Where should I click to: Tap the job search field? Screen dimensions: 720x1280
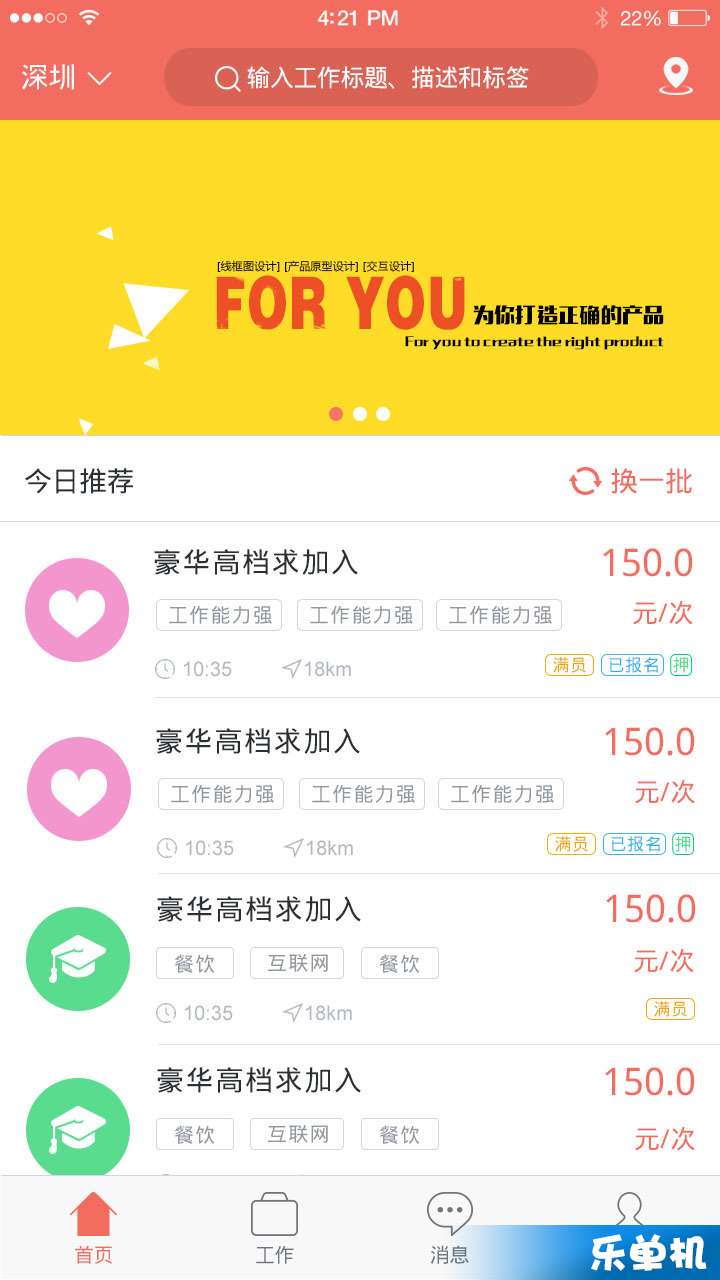point(381,78)
